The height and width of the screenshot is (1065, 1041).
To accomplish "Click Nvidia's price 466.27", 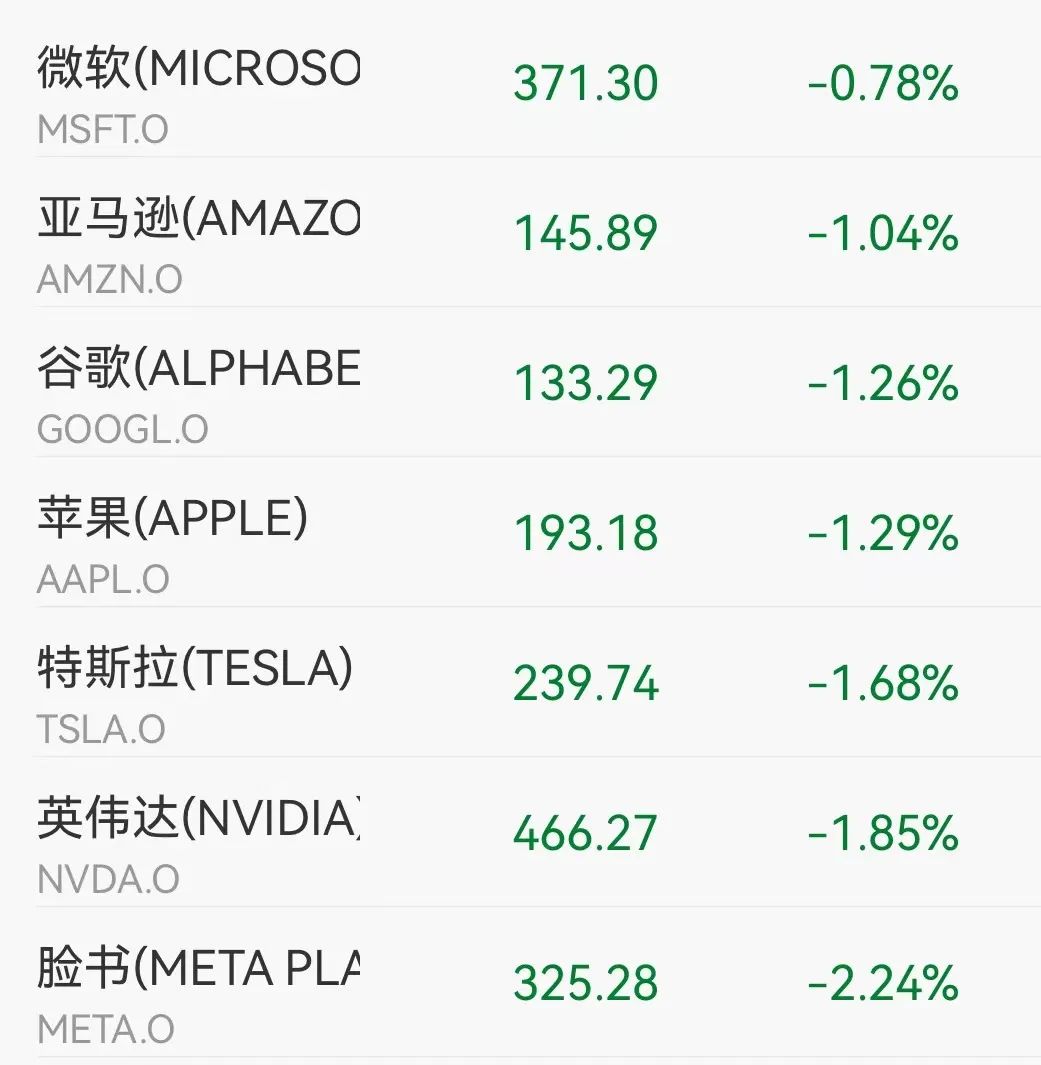I will (585, 833).
